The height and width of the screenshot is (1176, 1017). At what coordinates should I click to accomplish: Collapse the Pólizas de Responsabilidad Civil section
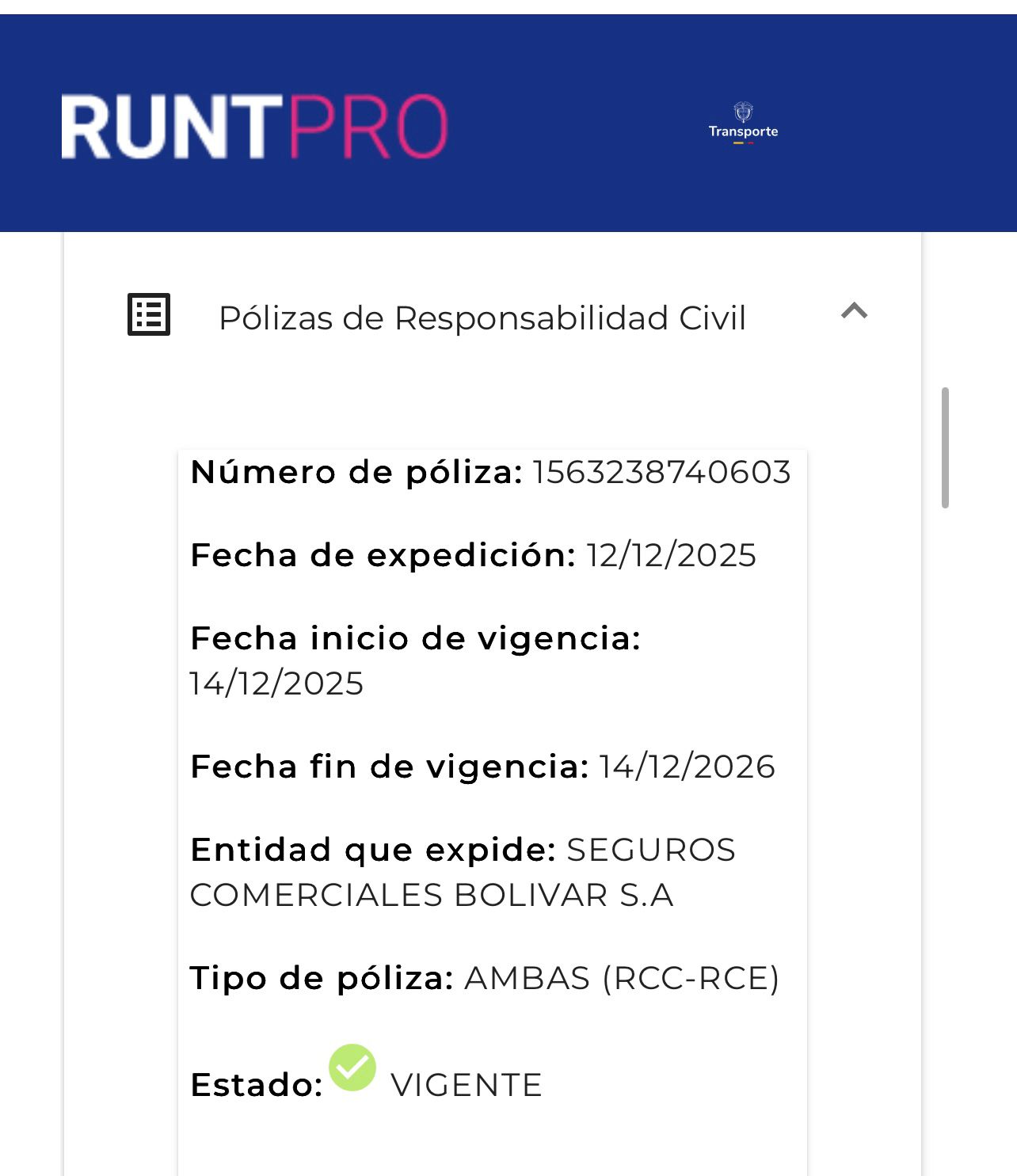854,311
